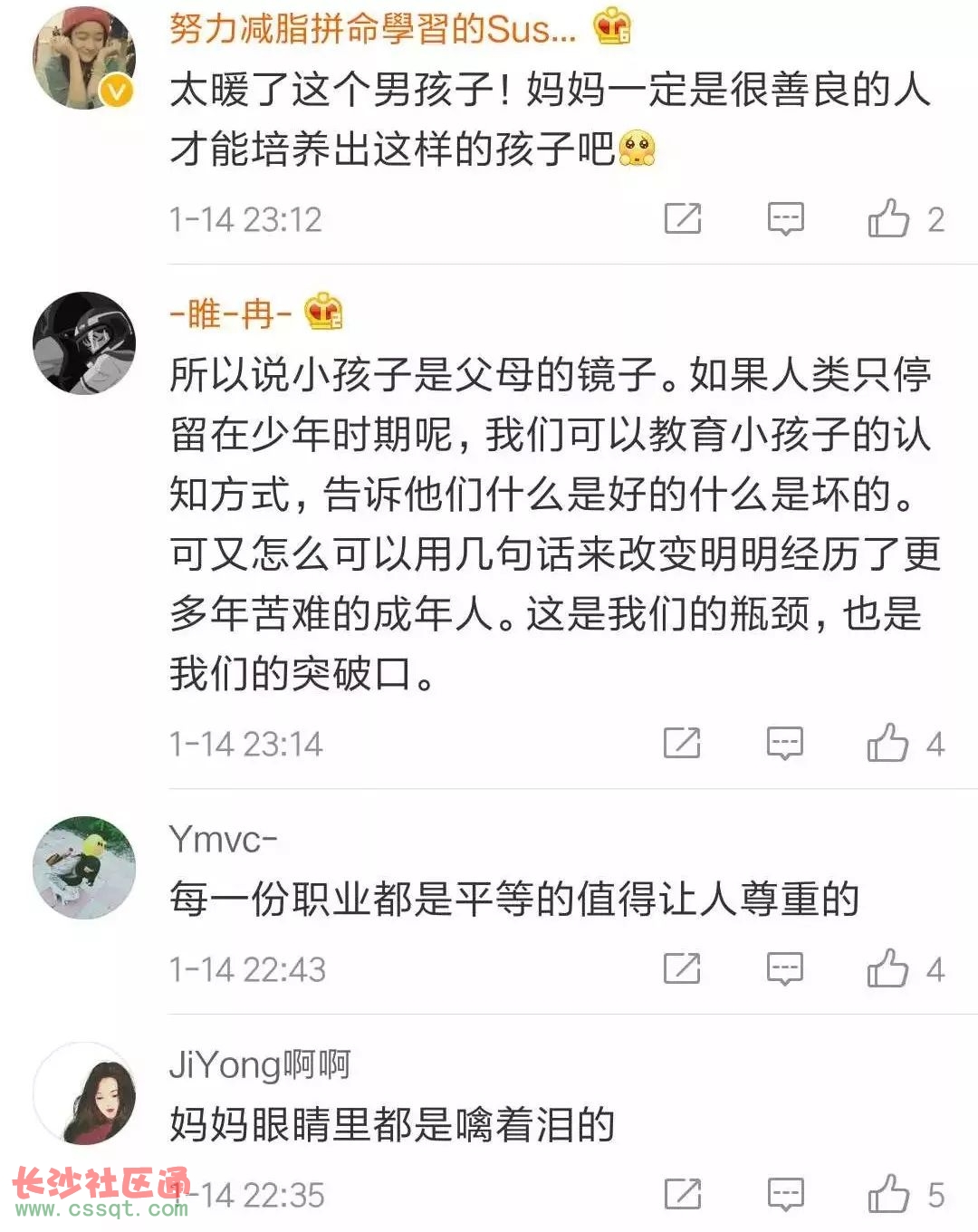Repost the comment by Ymvc-

click(x=682, y=968)
